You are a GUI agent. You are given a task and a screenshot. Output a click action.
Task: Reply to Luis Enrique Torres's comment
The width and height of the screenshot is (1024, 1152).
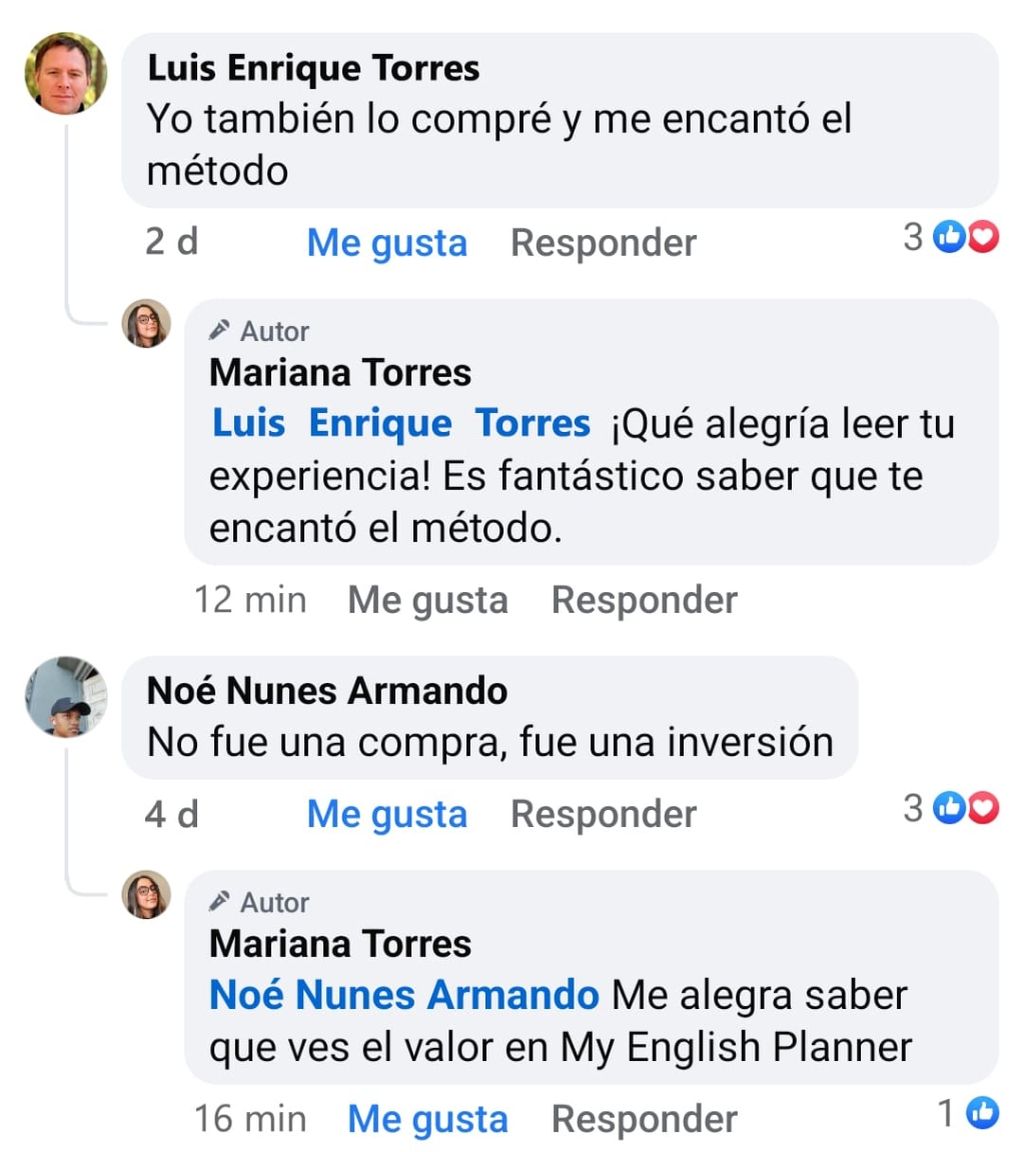603,243
